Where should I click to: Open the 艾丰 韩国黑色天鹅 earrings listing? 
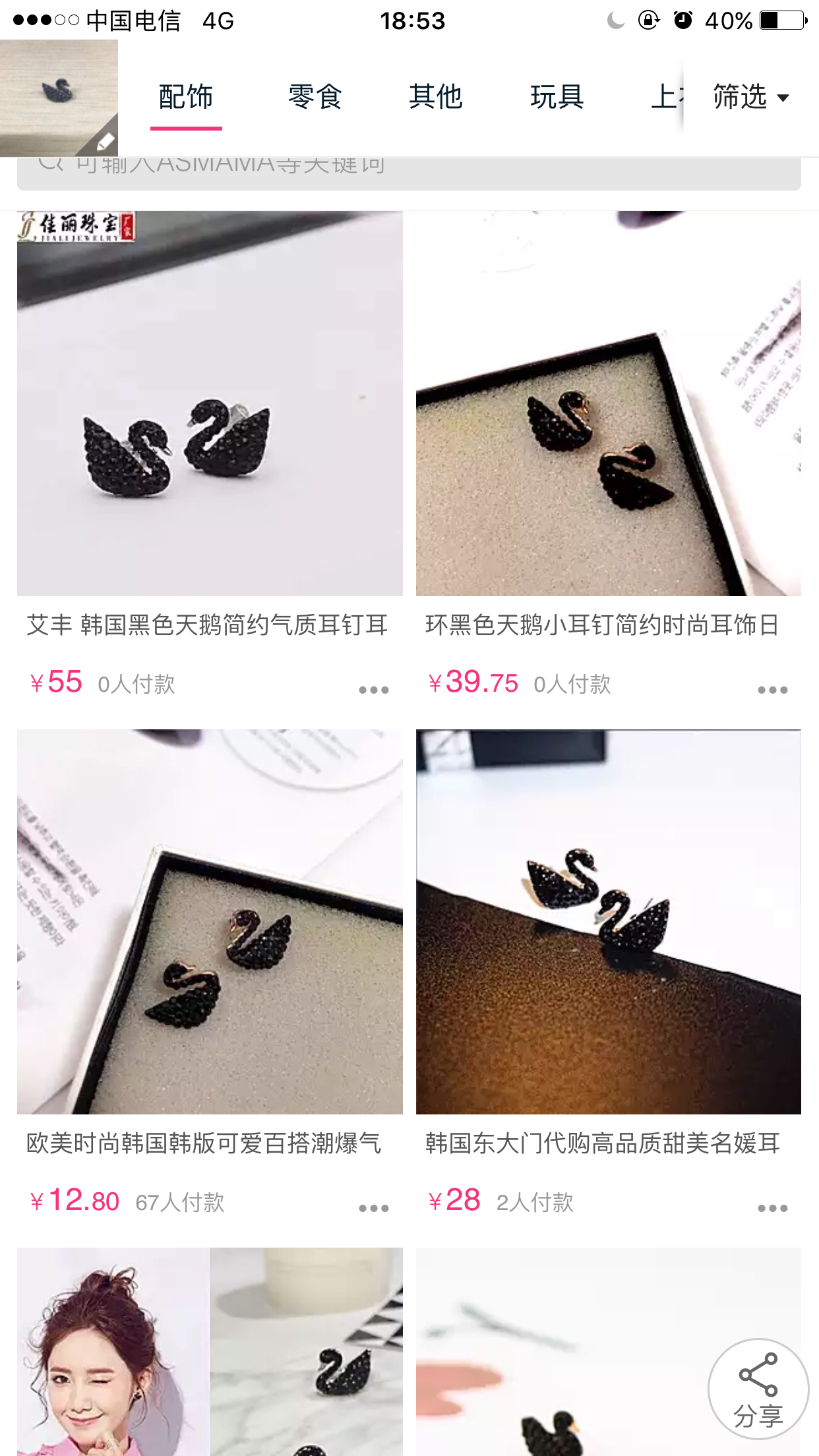tap(210, 404)
